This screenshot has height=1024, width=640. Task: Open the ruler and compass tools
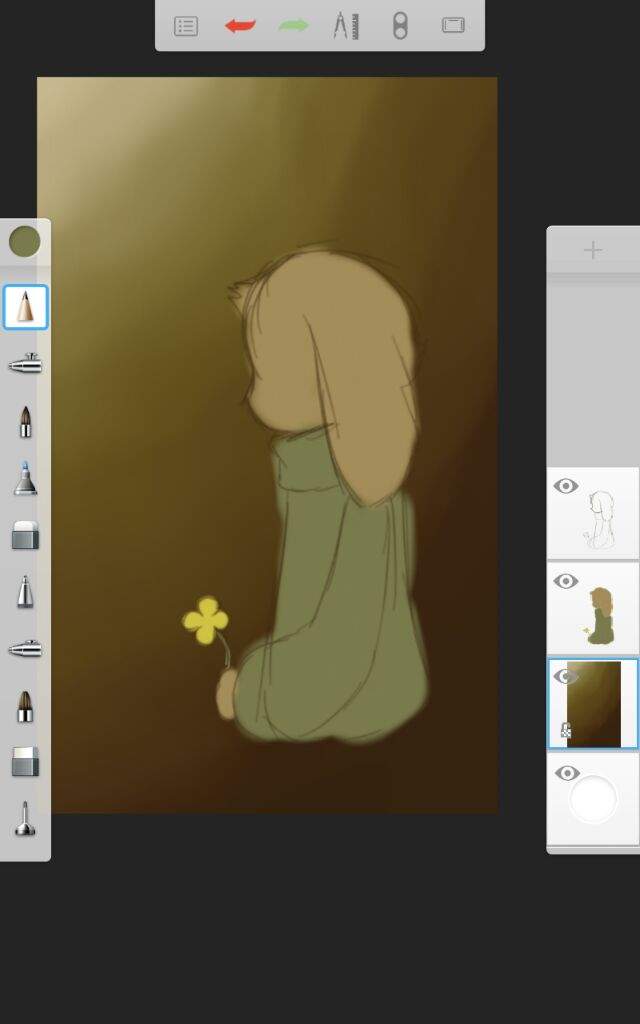point(346,26)
